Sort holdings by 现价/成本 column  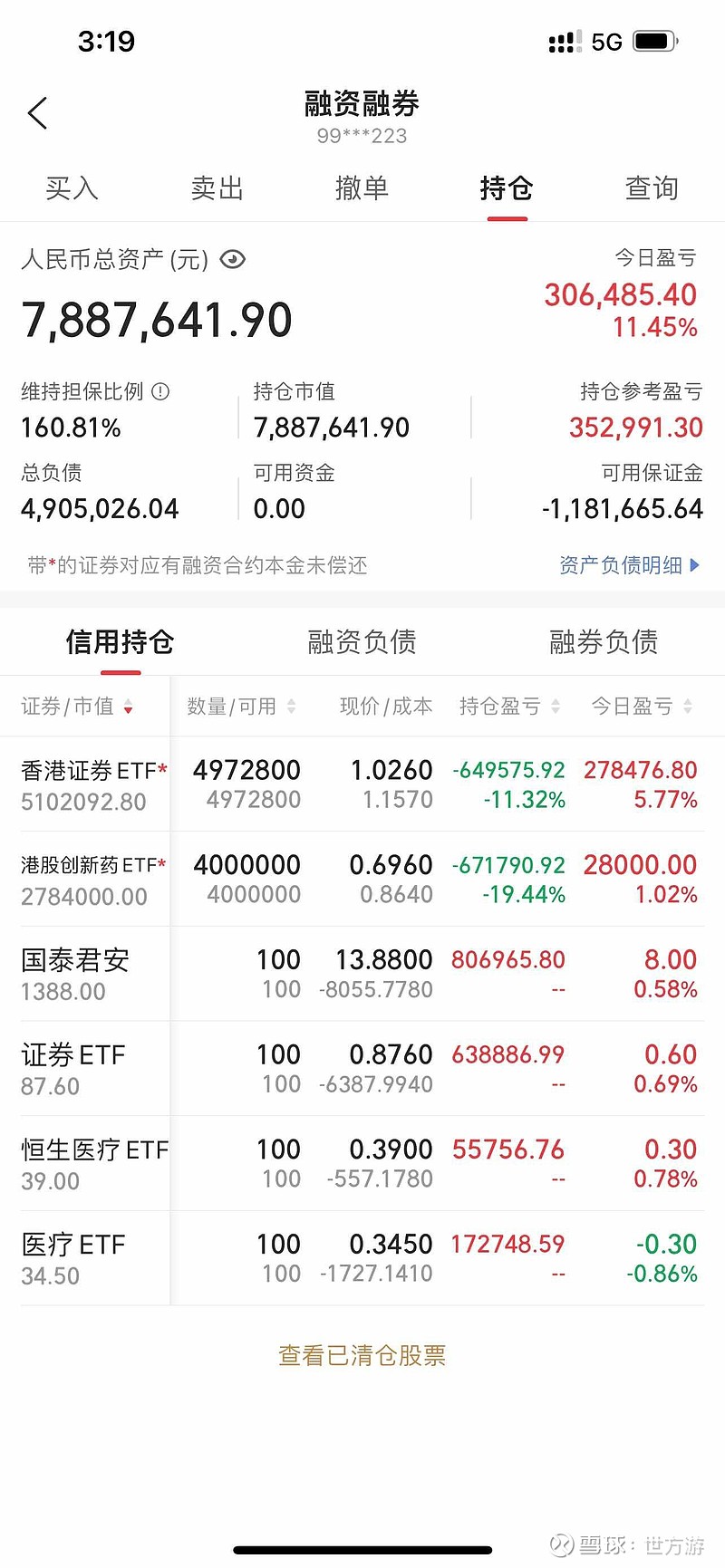pos(386,707)
